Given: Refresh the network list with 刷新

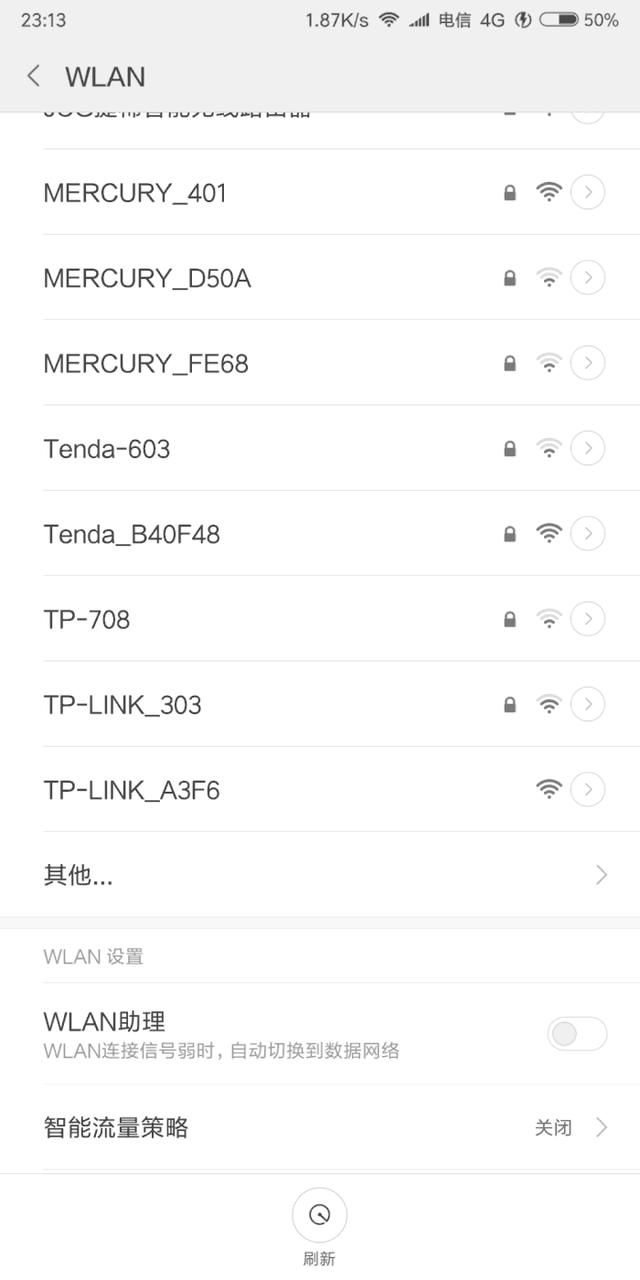Looking at the screenshot, I should (320, 1216).
